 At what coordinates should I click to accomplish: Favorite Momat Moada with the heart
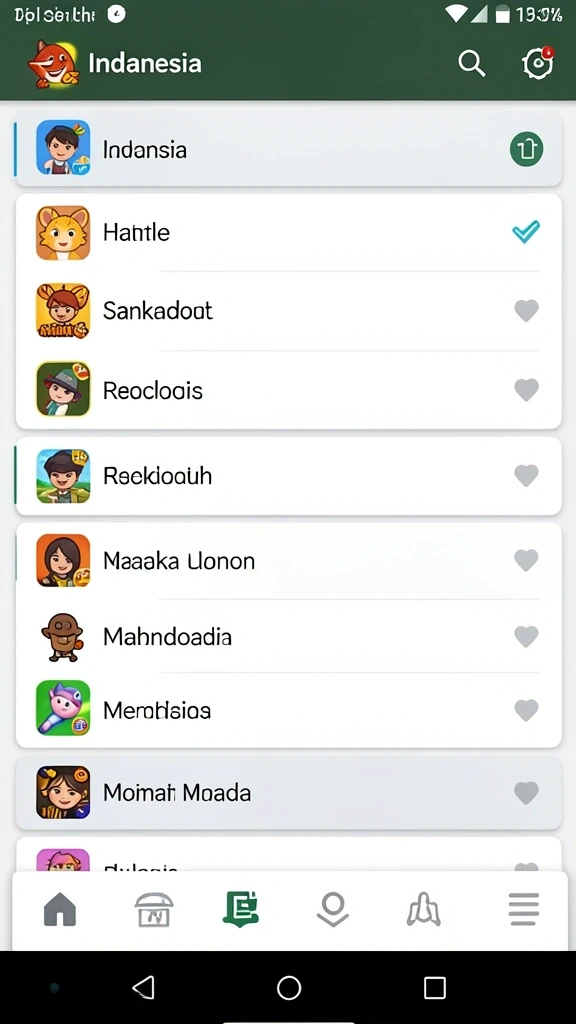(526, 793)
